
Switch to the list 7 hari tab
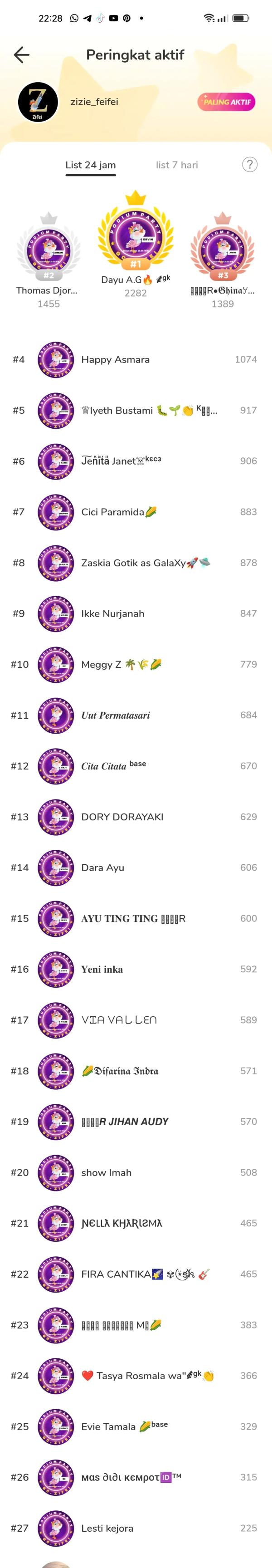point(176,165)
